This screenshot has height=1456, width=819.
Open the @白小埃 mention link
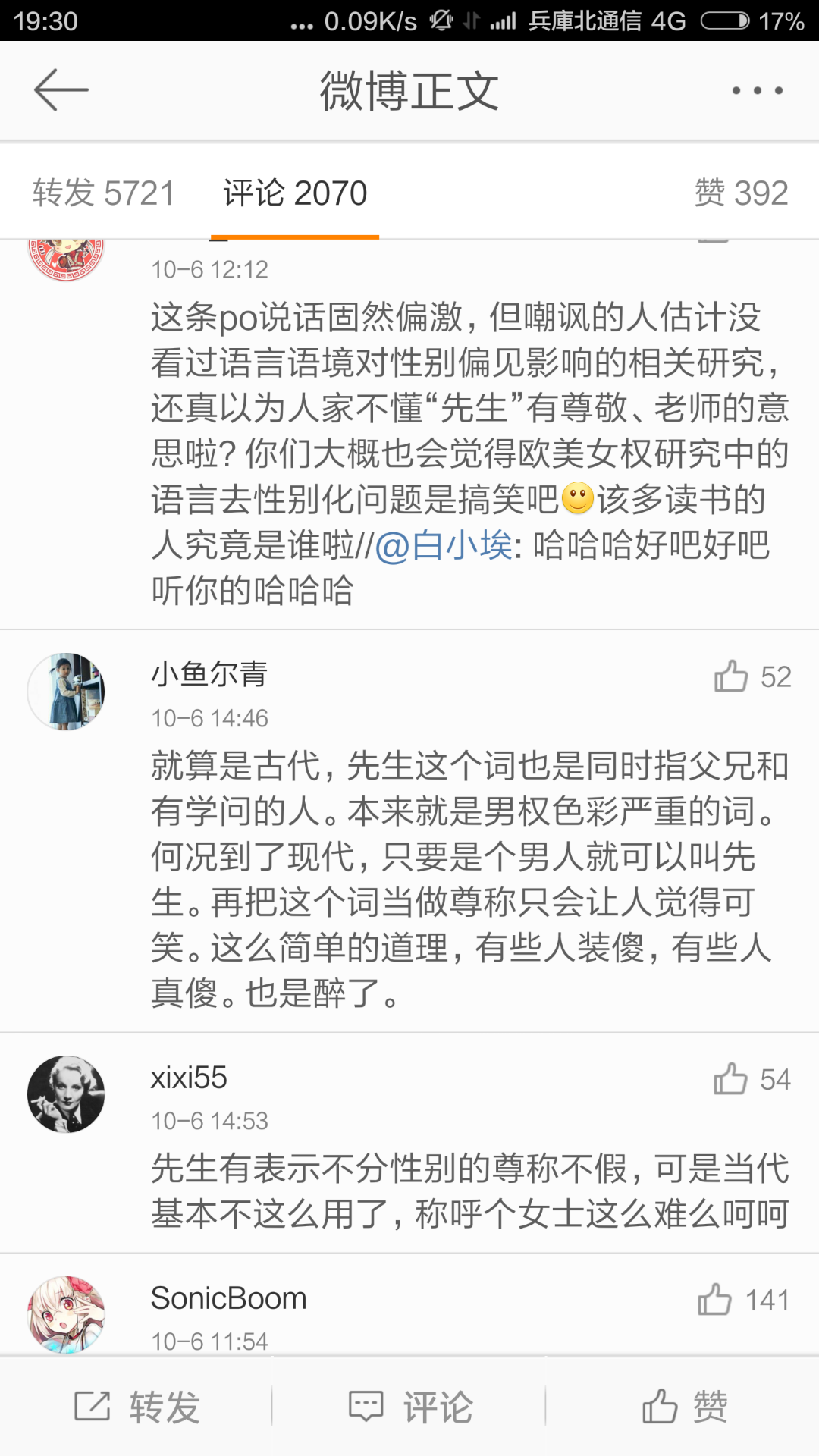tap(444, 545)
